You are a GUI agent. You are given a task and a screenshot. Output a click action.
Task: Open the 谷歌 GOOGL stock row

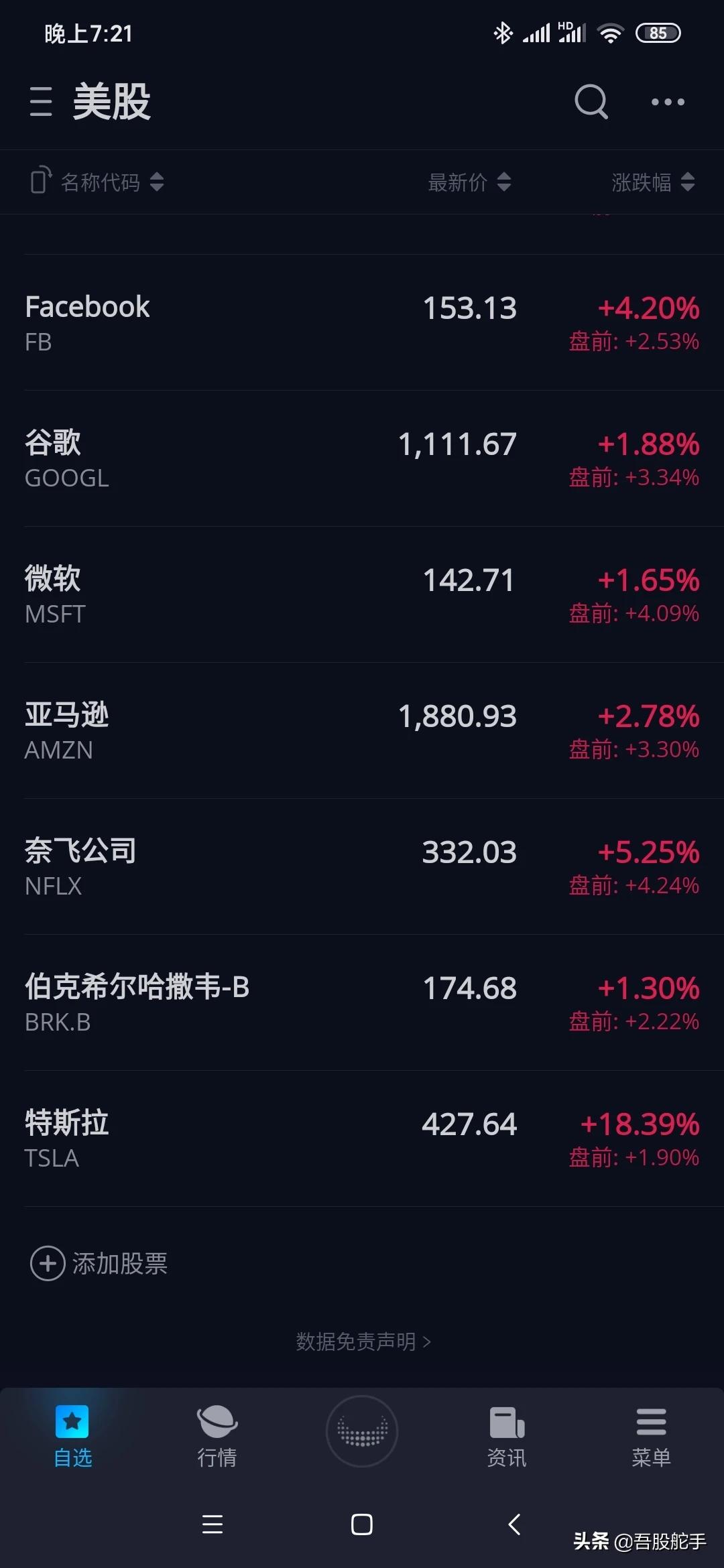point(362,459)
